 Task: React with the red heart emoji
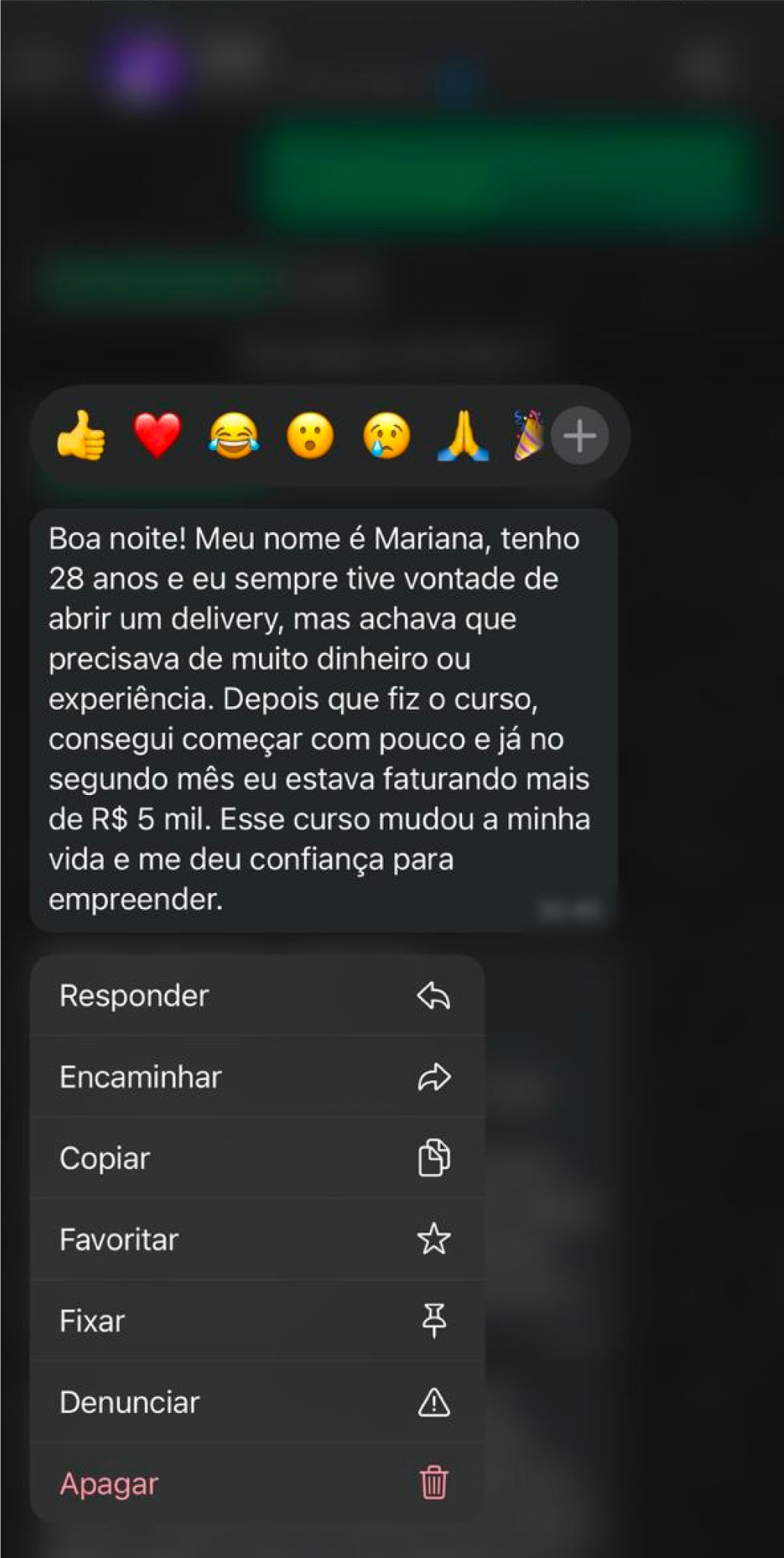(157, 435)
